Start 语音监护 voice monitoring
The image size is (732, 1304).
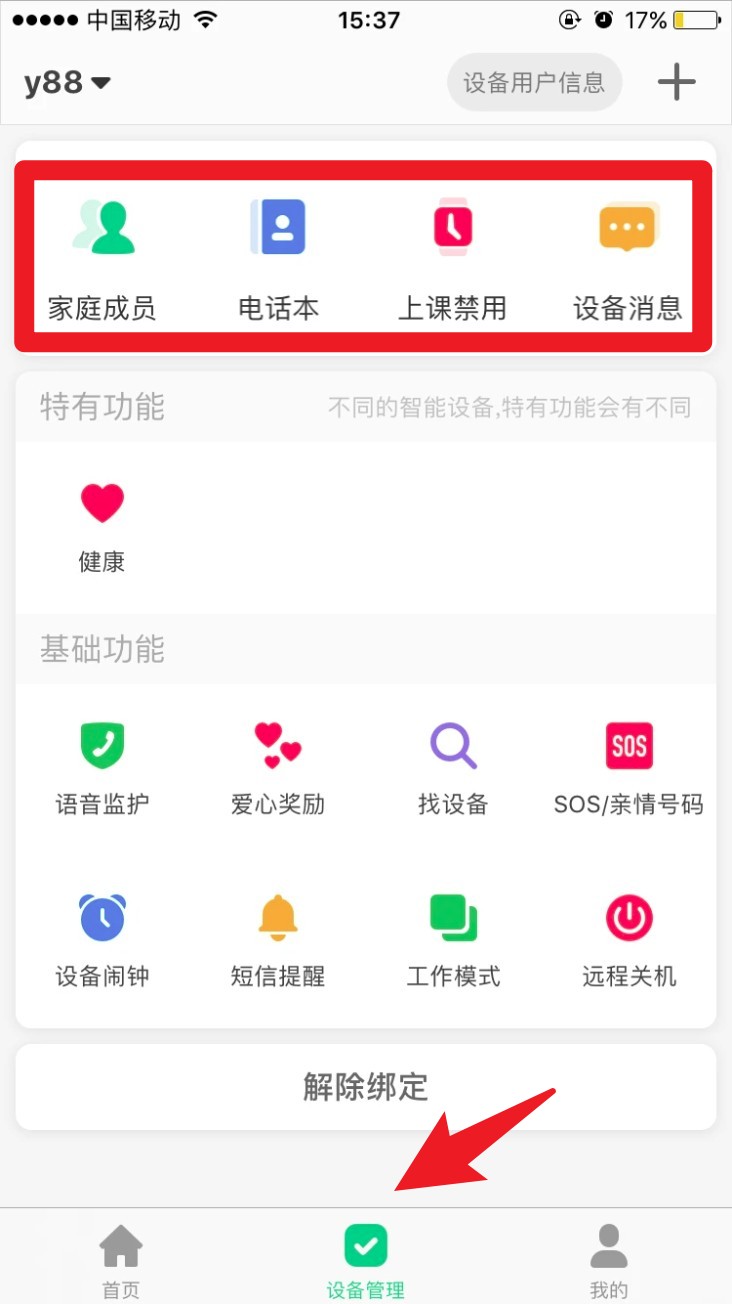[102, 769]
